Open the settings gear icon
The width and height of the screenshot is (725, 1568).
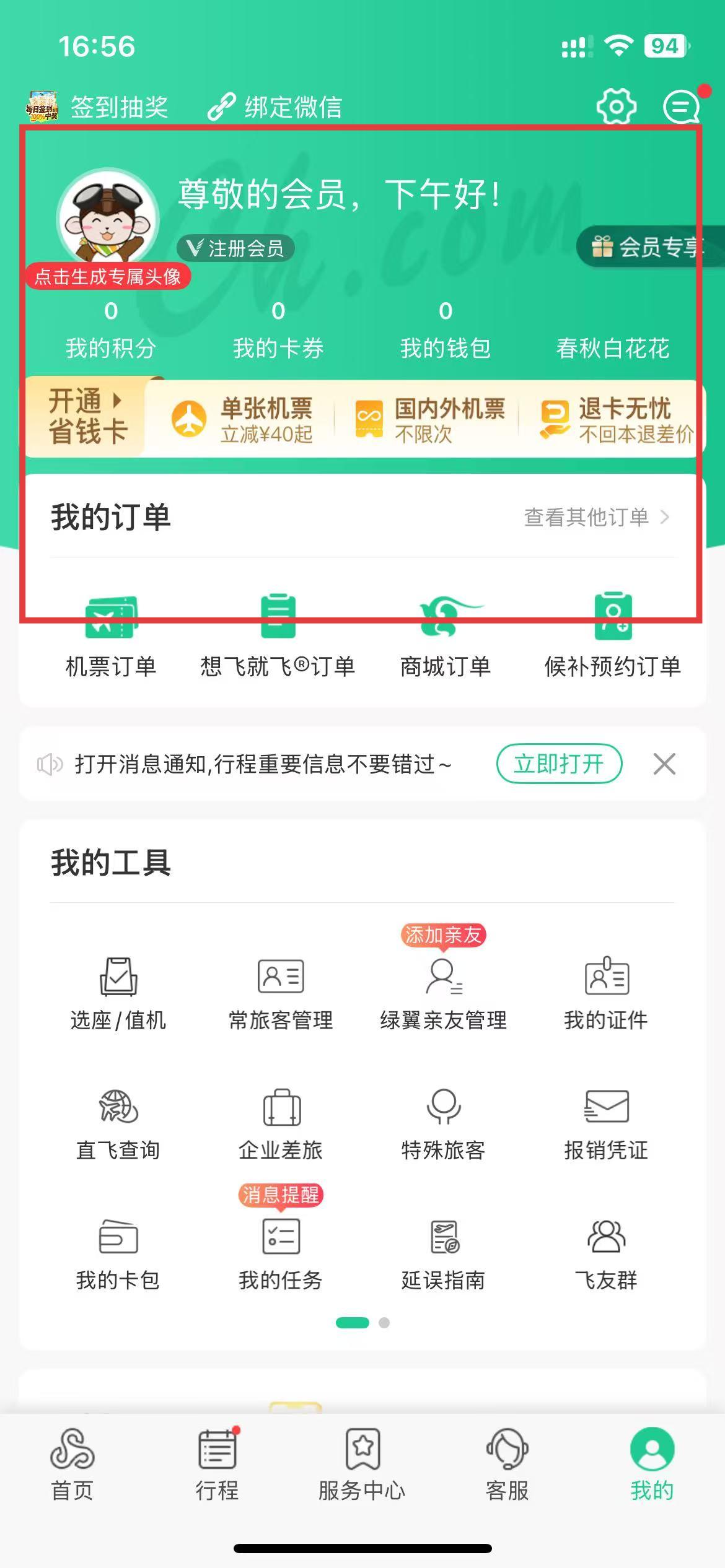(x=616, y=107)
